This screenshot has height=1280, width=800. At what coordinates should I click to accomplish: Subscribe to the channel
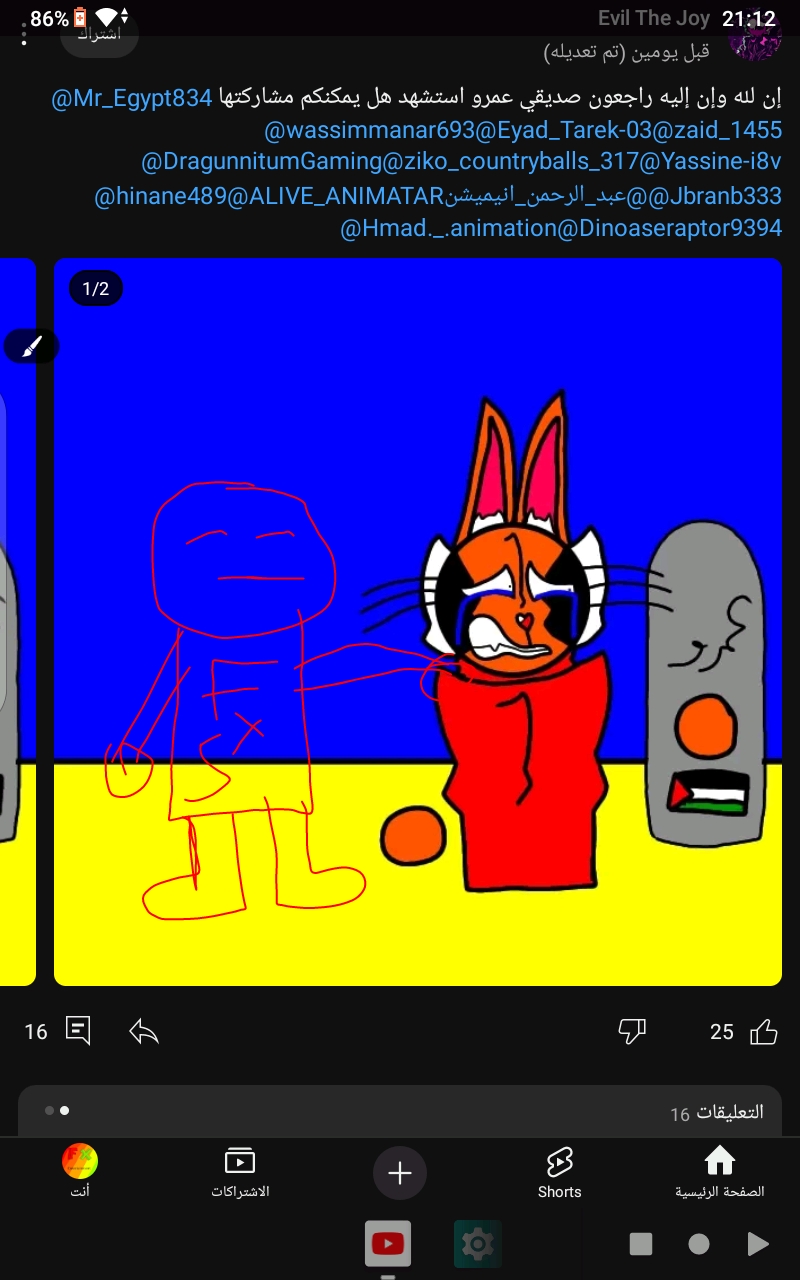pyautogui.click(x=99, y=34)
